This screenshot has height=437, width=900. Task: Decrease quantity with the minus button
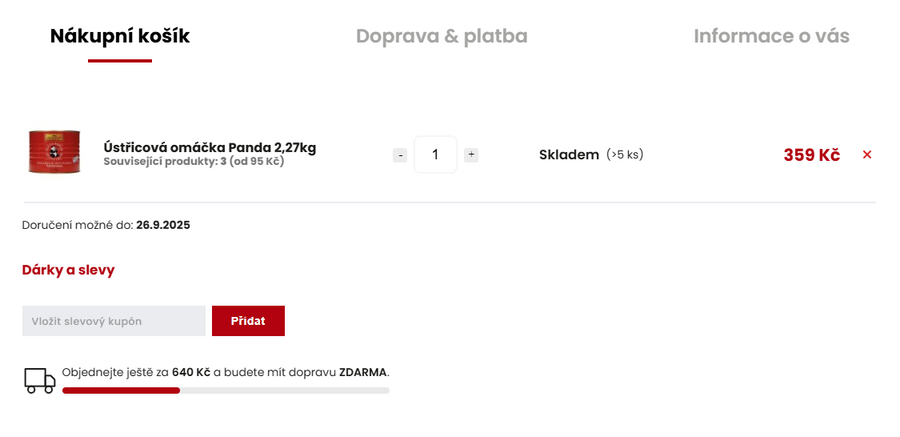click(x=400, y=155)
